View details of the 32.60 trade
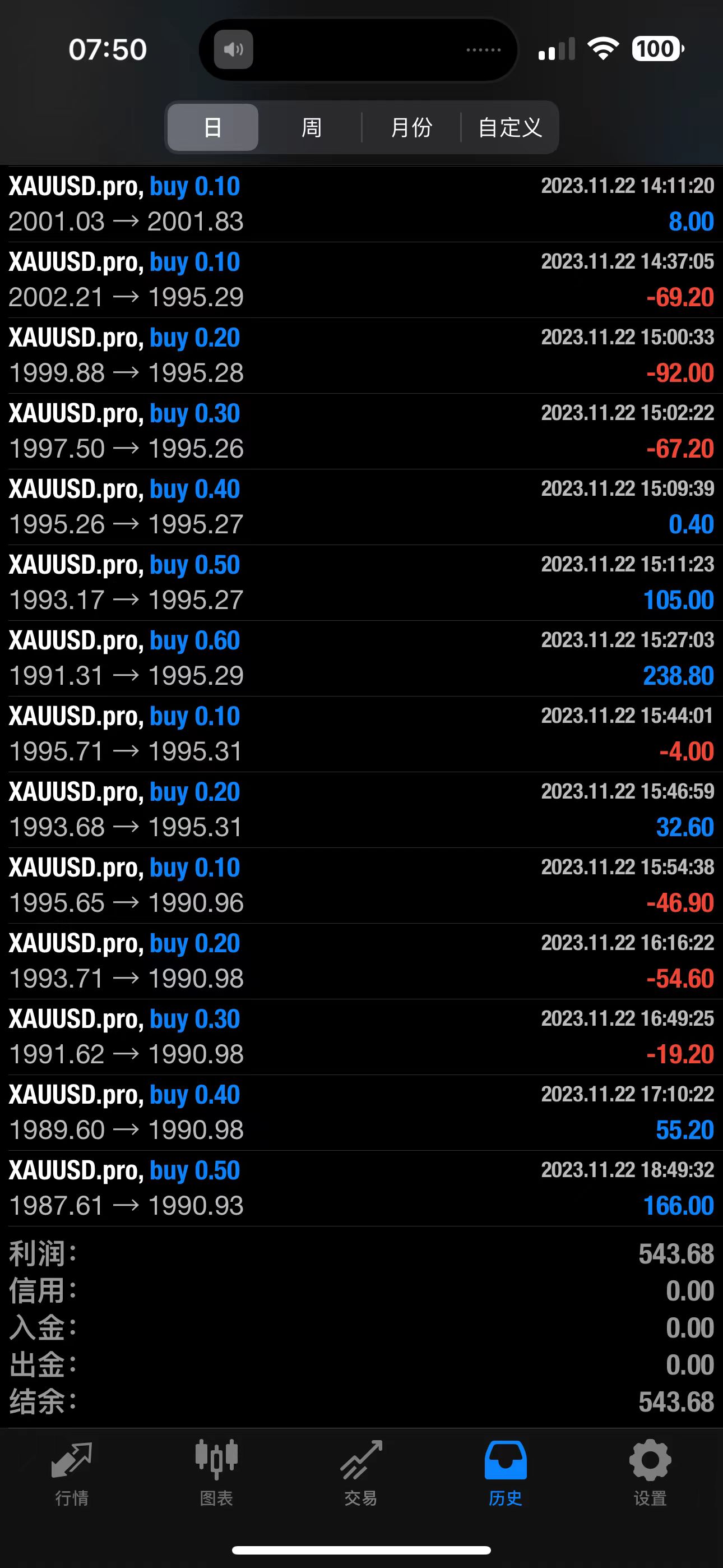This screenshot has width=723, height=1568. 361,810
